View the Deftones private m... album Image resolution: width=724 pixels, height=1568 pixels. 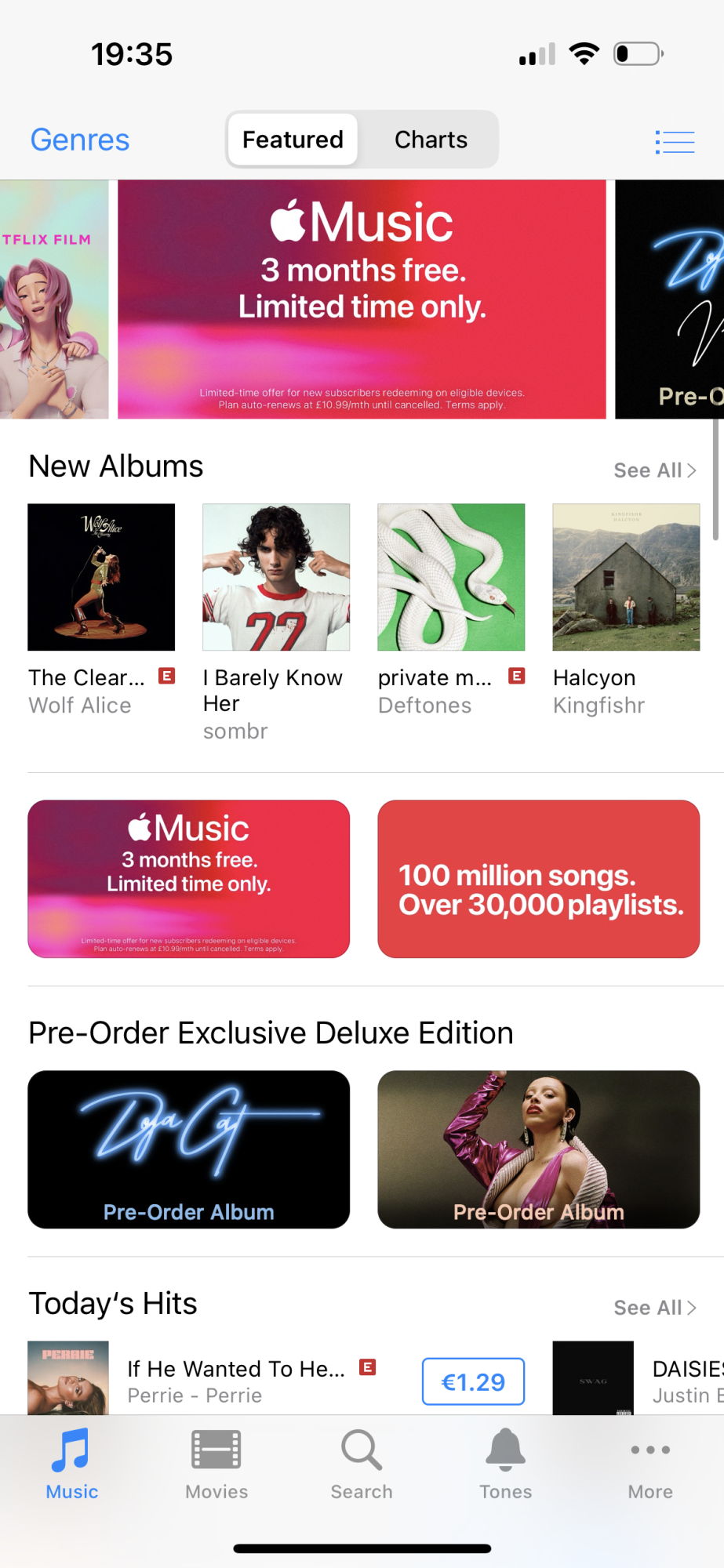(451, 577)
